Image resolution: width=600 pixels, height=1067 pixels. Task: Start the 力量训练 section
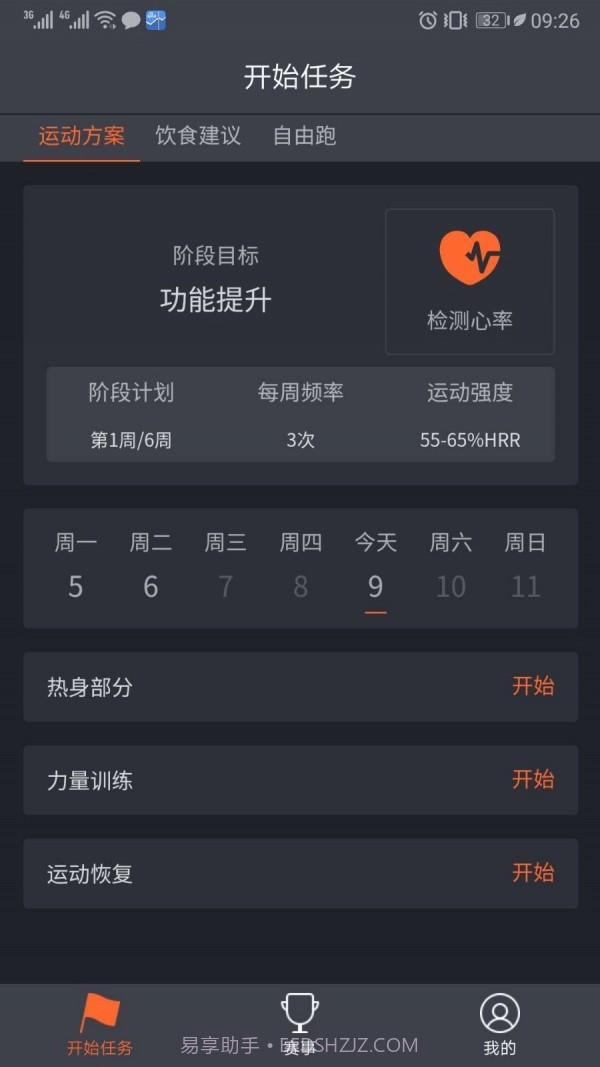[532, 780]
